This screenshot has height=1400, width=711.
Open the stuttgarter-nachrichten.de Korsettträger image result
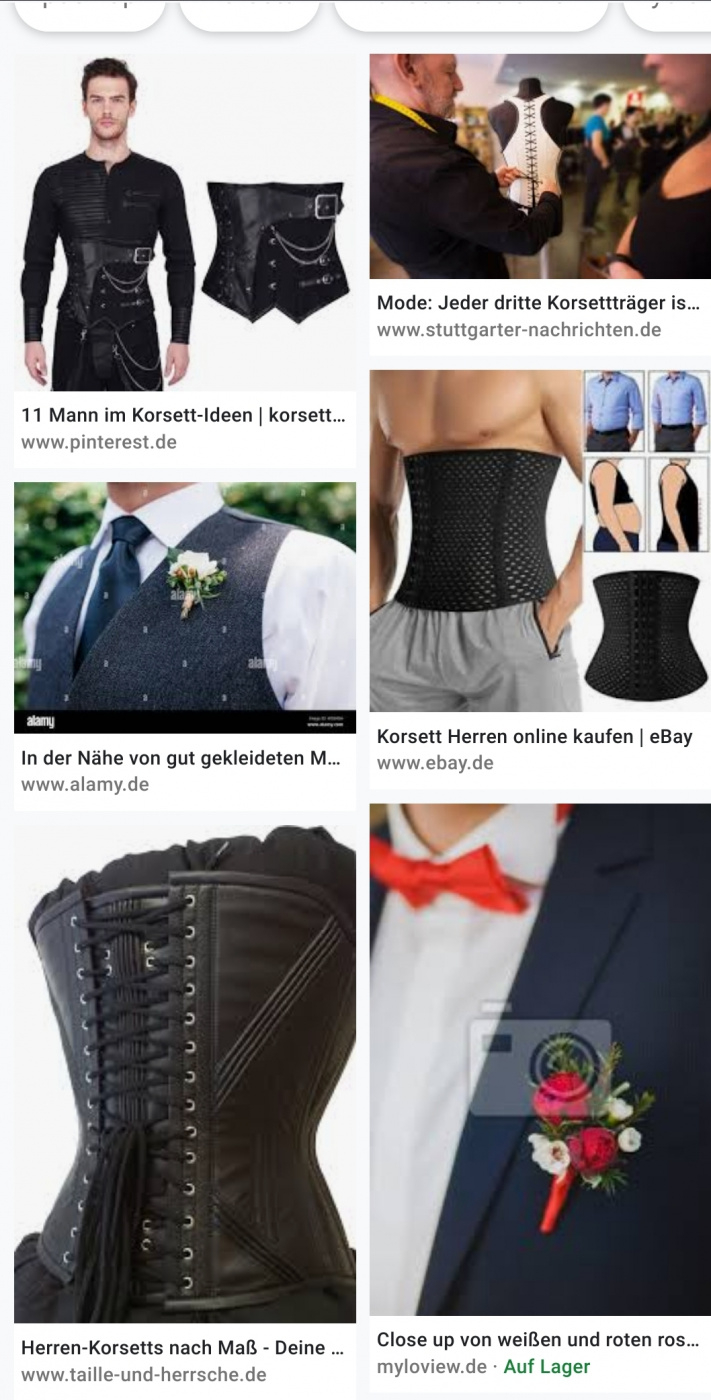(540, 167)
